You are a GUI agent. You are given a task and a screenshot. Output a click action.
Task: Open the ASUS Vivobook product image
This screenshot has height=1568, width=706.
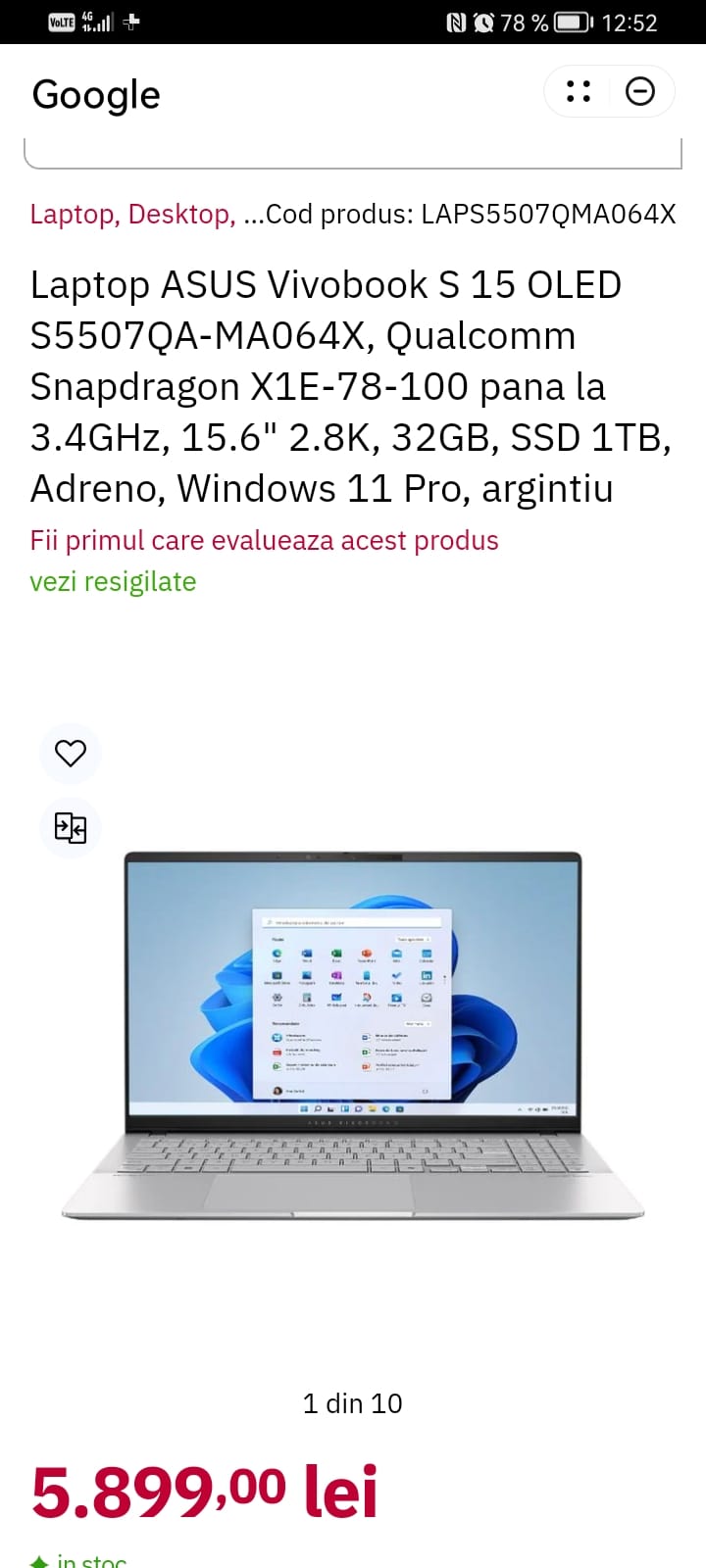(x=353, y=1034)
